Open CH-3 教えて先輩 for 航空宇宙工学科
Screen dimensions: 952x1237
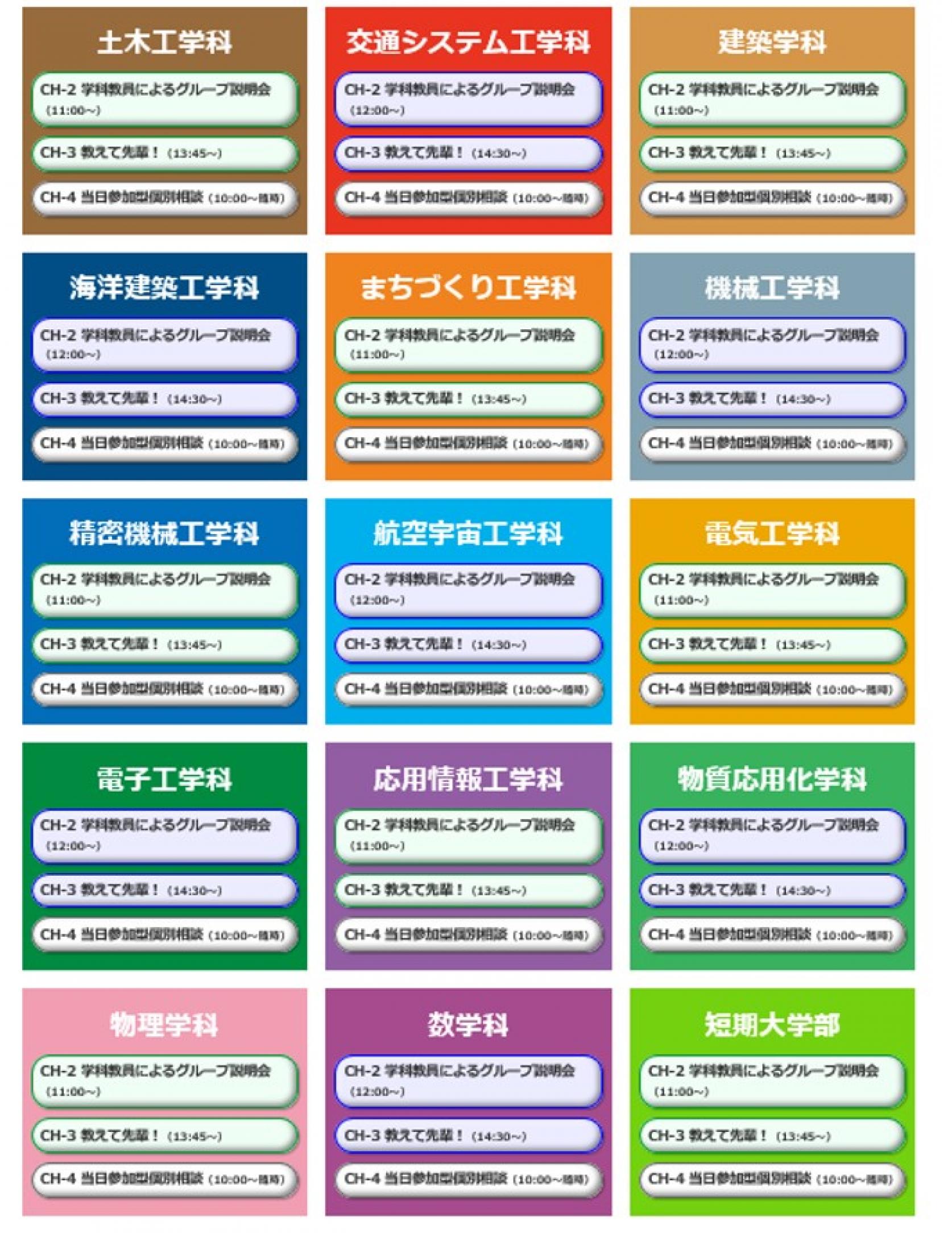pyautogui.click(x=469, y=644)
